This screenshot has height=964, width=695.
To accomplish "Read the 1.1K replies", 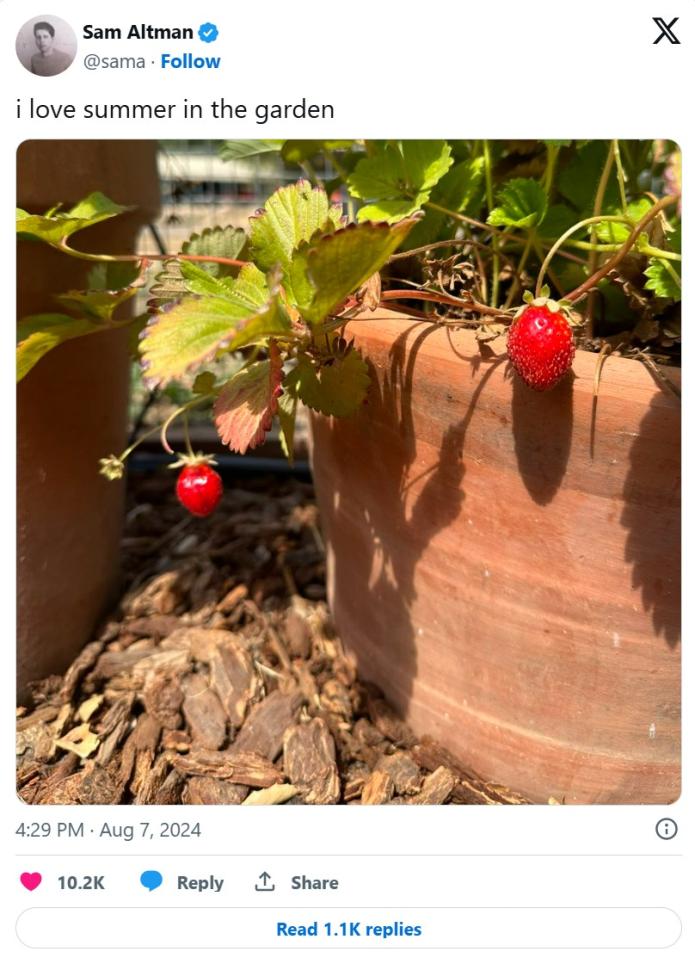I will click(348, 929).
